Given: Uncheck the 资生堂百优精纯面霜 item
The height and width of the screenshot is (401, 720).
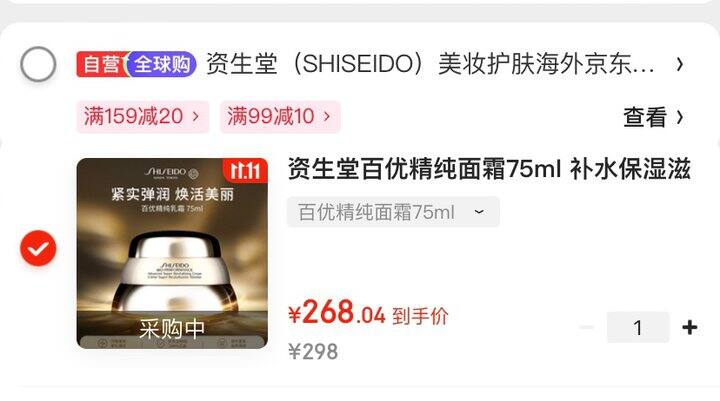Looking at the screenshot, I should click(38, 248).
